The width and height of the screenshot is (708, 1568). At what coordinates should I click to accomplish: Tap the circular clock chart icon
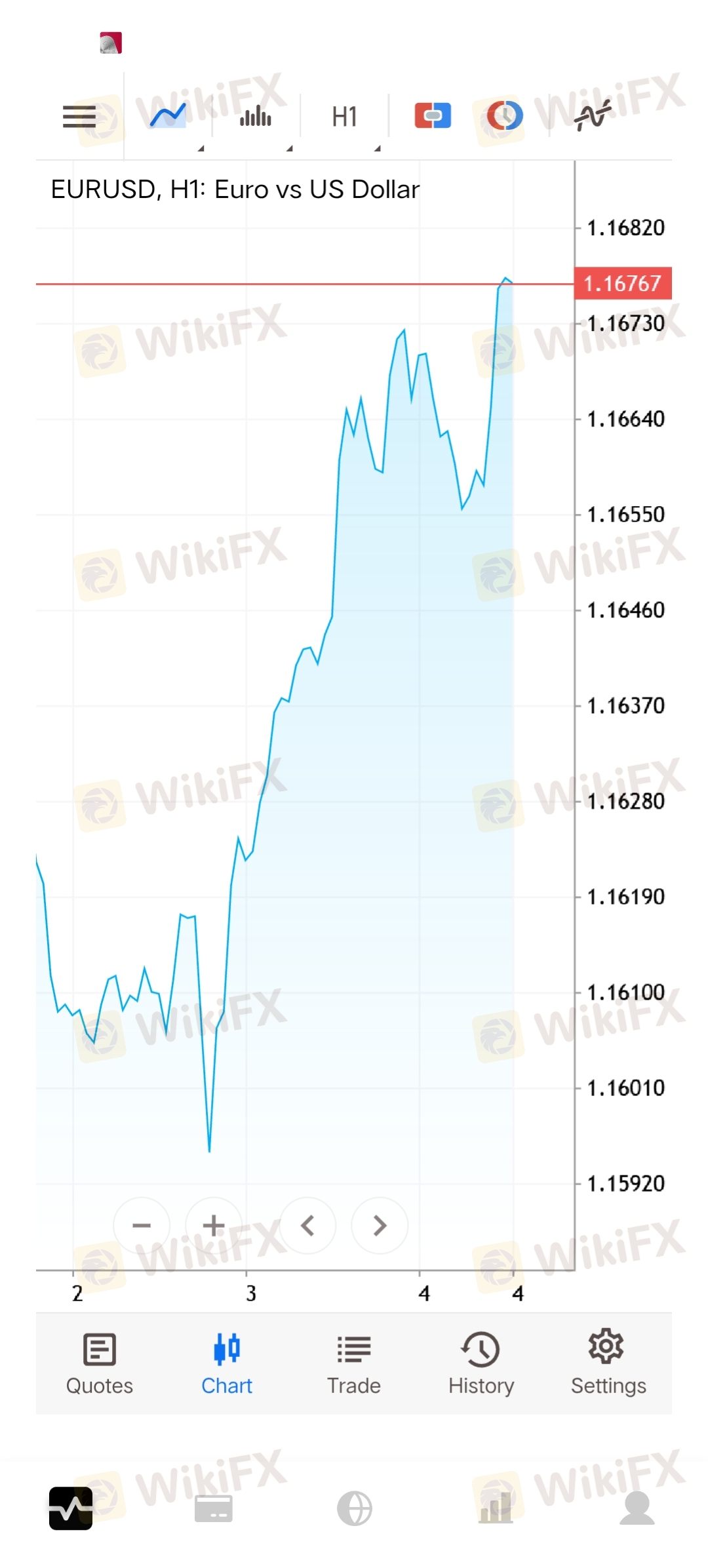click(505, 116)
